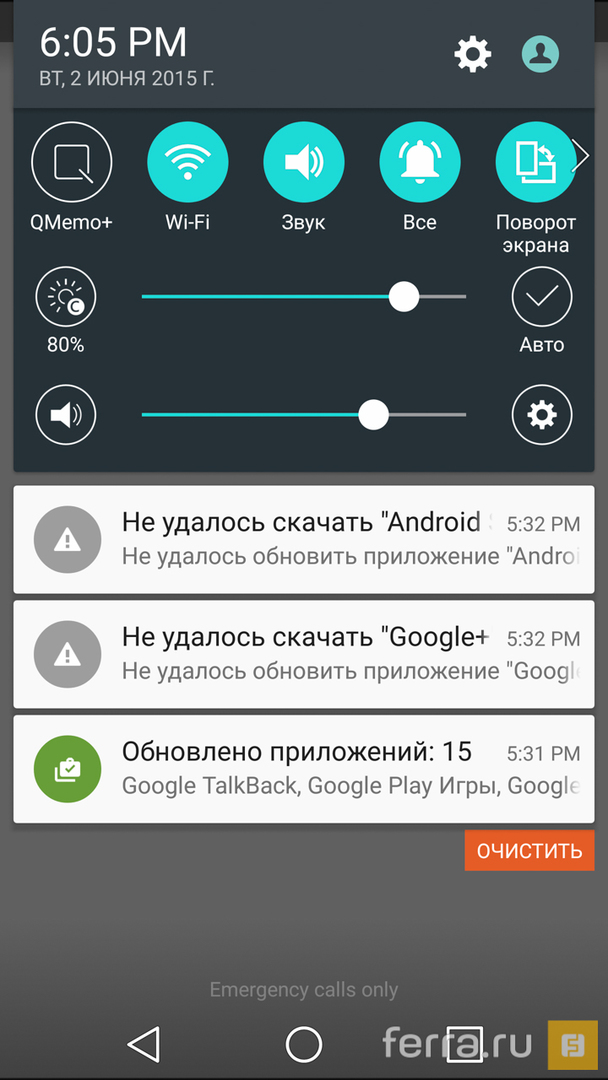Go back with the navigation bar

(x=144, y=1044)
